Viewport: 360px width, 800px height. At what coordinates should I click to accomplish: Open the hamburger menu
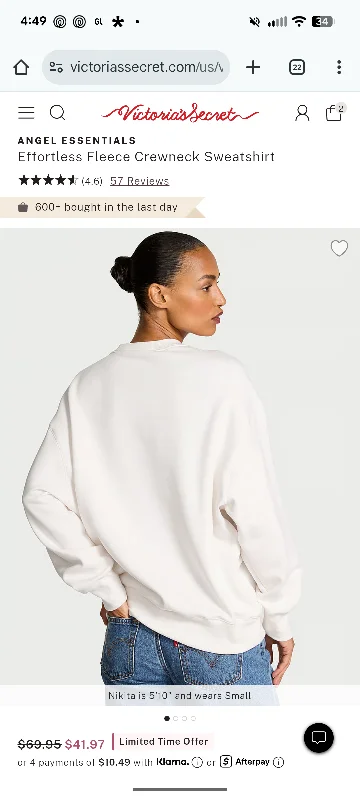[x=26, y=113]
